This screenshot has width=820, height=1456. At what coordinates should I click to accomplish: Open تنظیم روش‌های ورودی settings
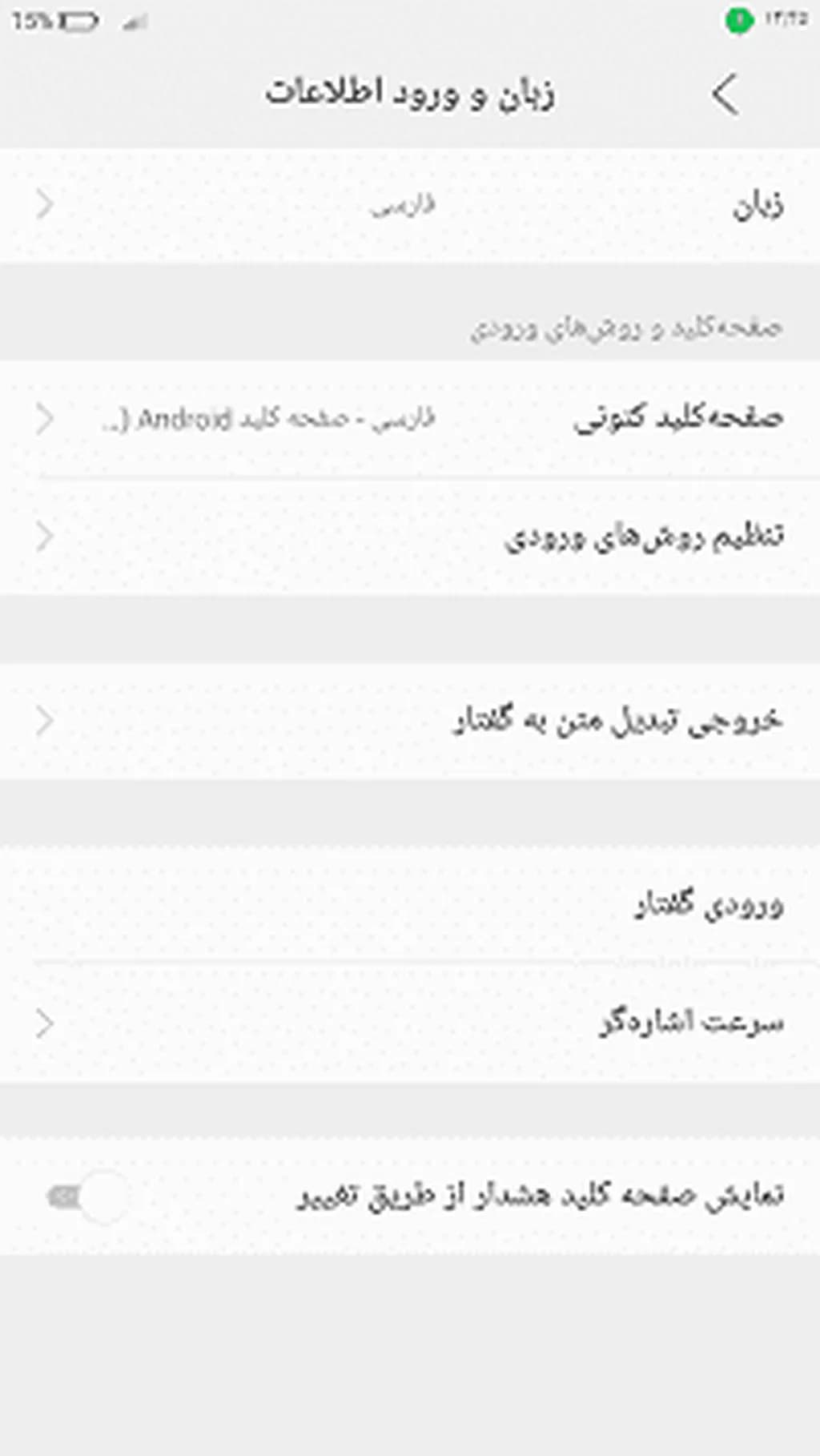pyautogui.click(x=410, y=536)
